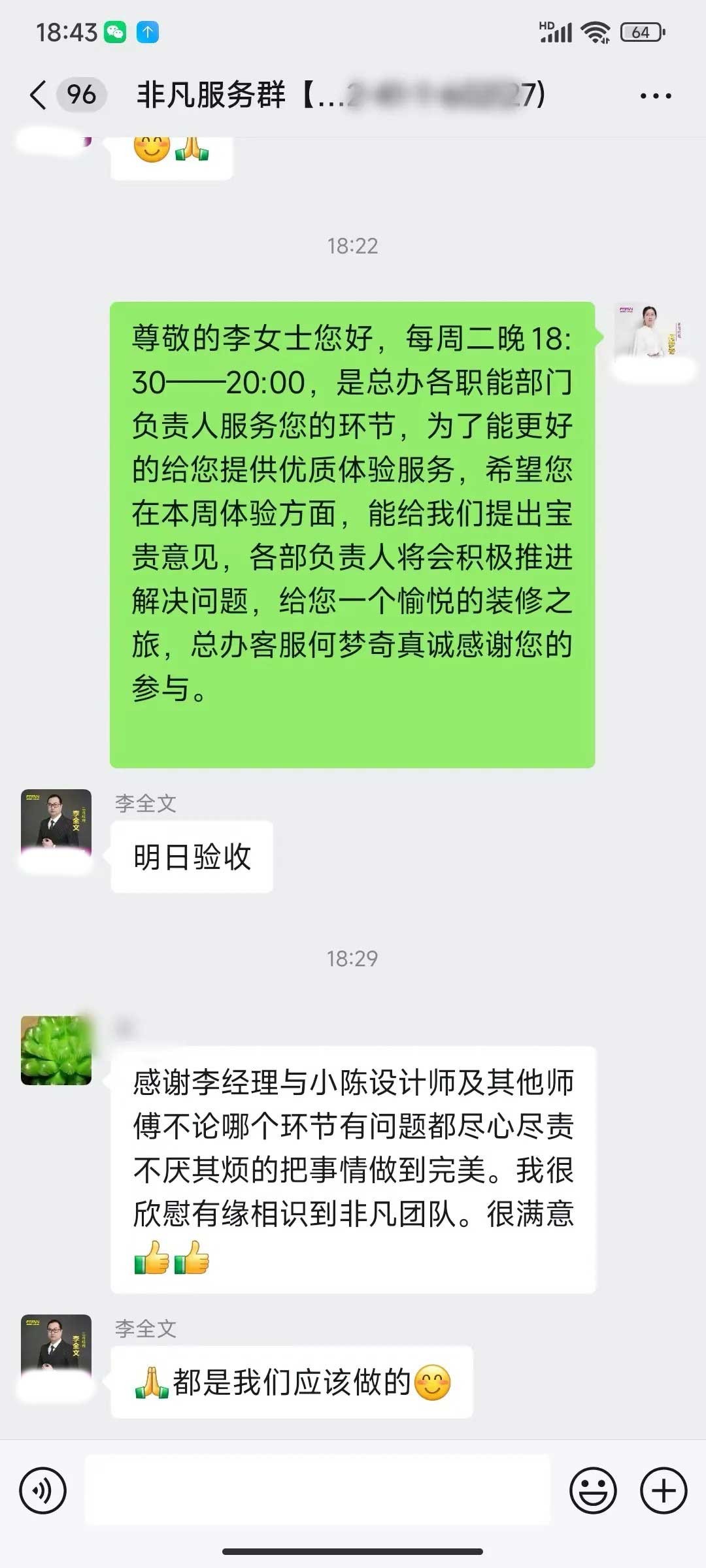This screenshot has height=1568, width=706.
Task: Open the emoji sticker panel
Action: click(x=593, y=1491)
